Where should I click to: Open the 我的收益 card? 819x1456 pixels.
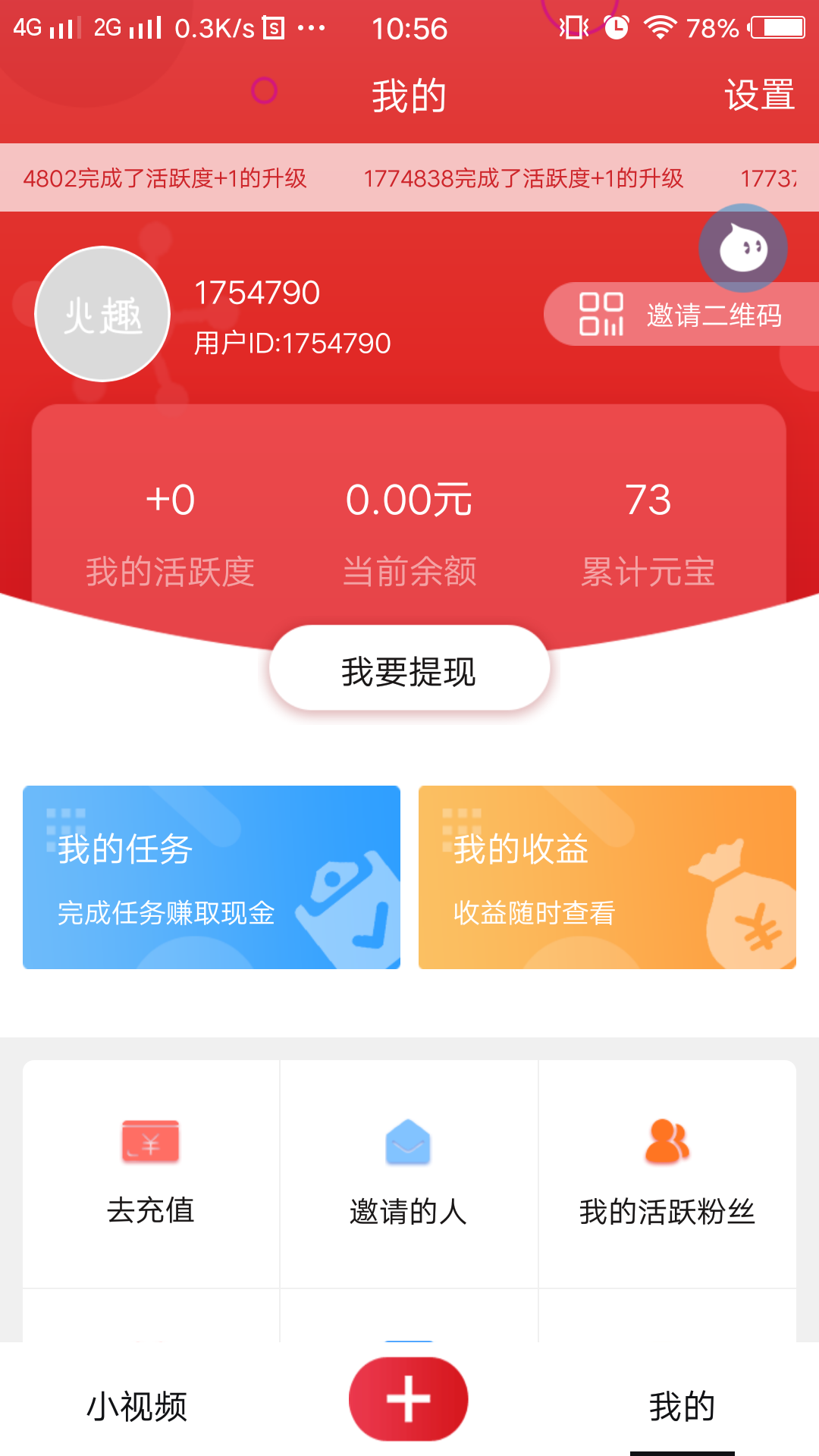[607, 877]
